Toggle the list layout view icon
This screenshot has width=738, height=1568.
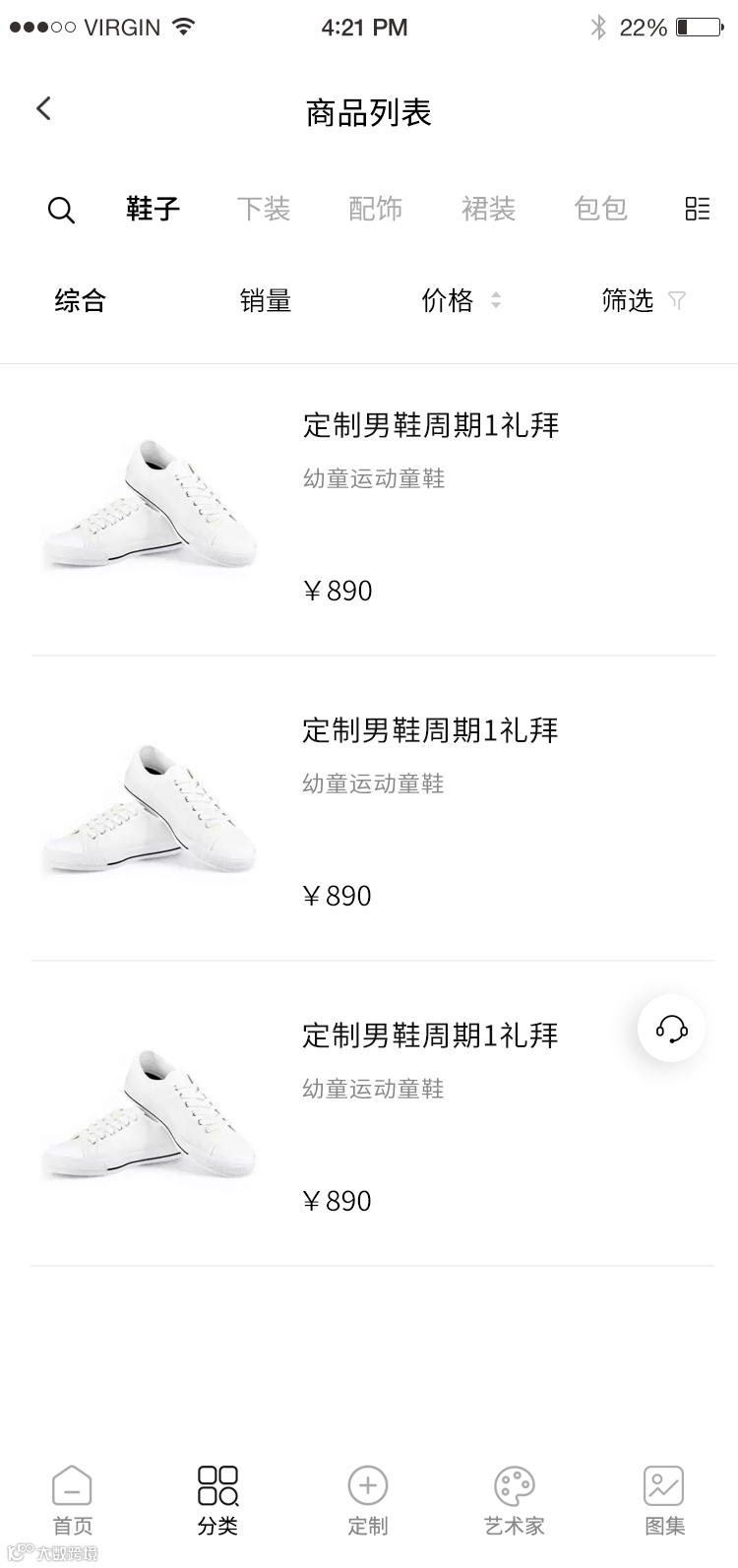697,209
